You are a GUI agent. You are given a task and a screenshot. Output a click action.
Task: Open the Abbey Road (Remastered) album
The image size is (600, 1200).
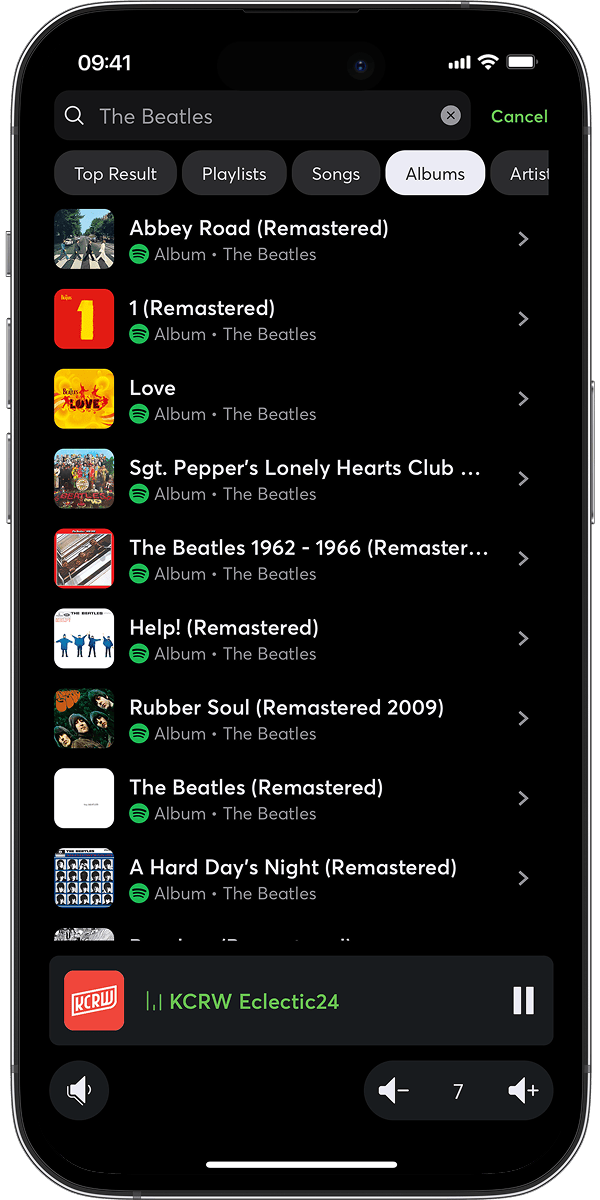click(300, 240)
